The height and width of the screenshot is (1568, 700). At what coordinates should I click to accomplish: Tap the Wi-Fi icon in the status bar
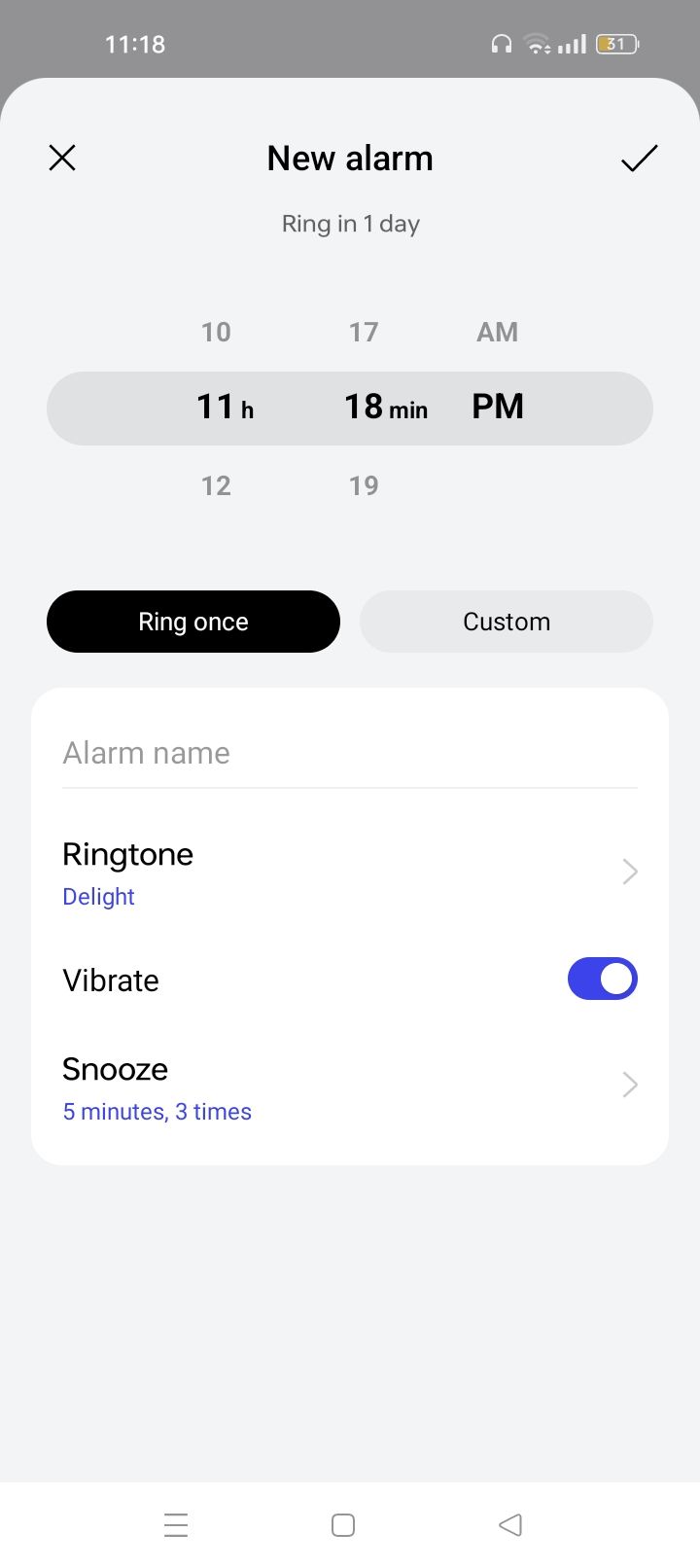pyautogui.click(x=536, y=44)
